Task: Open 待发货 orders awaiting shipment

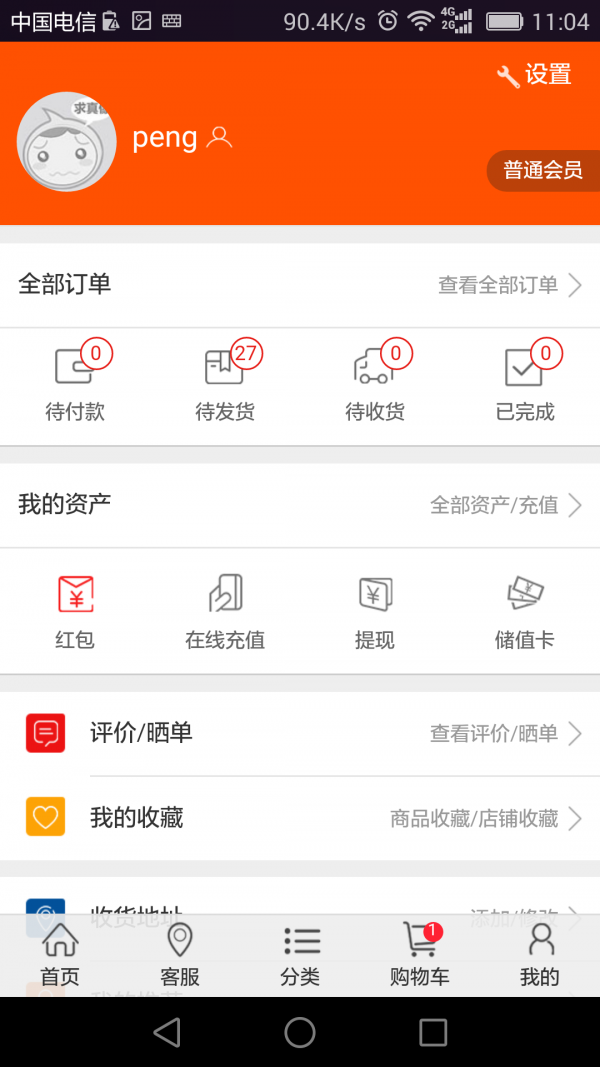Action: coord(225,383)
